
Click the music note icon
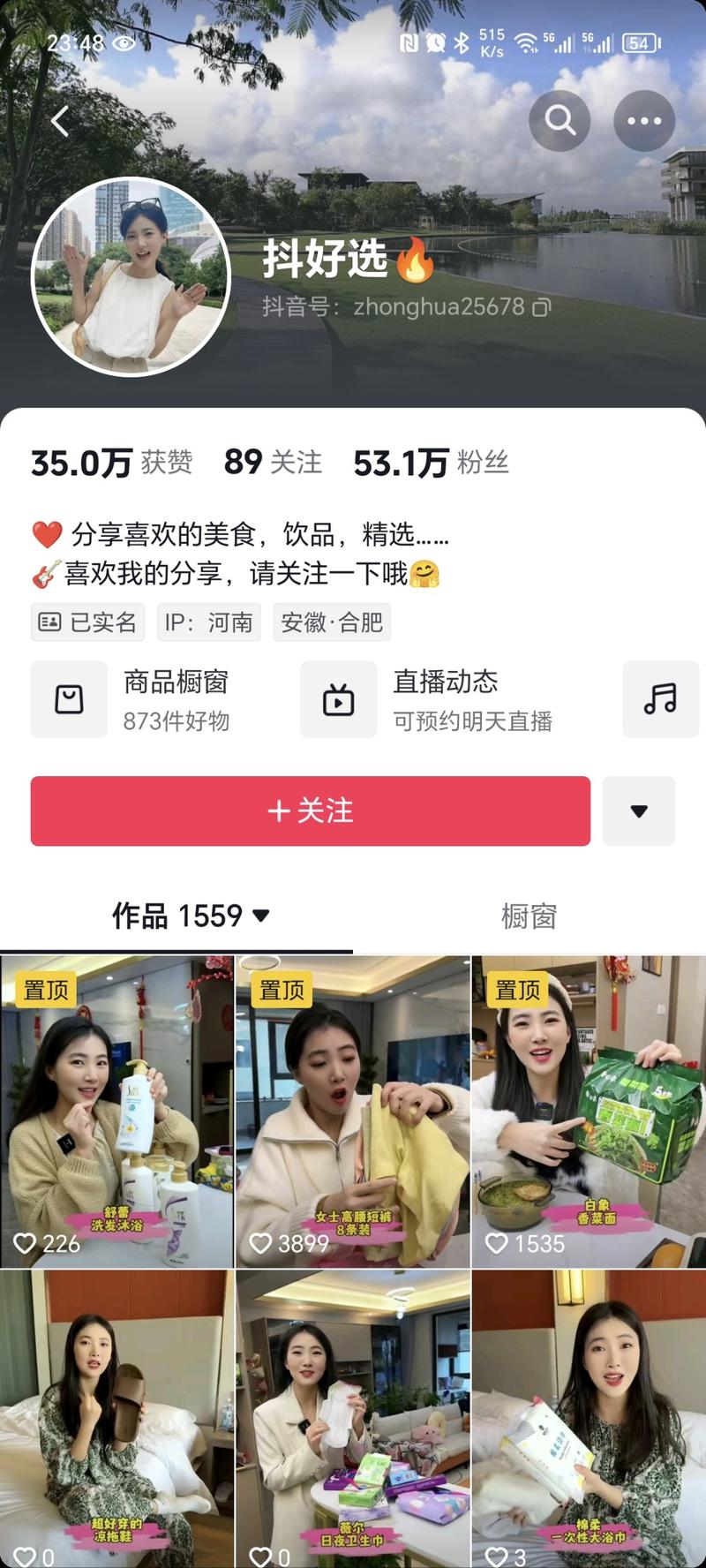[x=661, y=699]
